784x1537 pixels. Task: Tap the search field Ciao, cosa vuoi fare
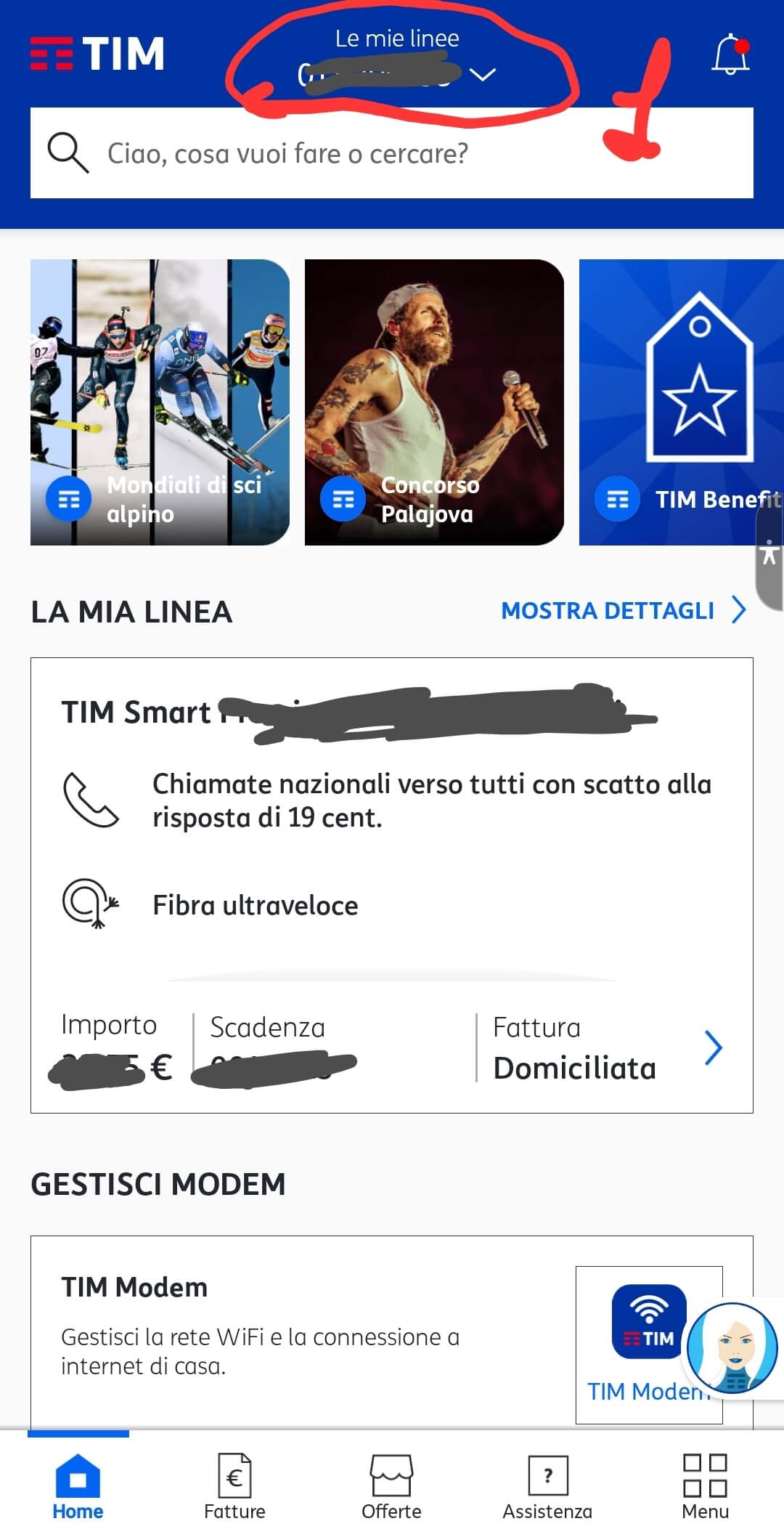tap(392, 153)
